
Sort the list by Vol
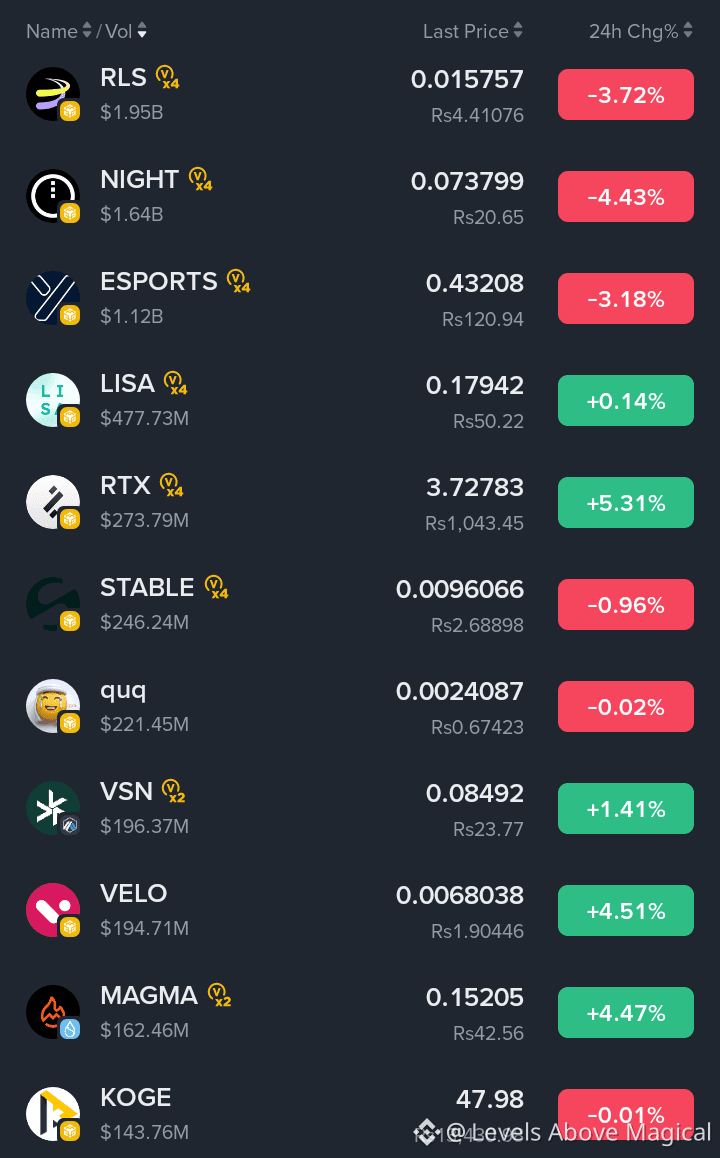point(126,32)
